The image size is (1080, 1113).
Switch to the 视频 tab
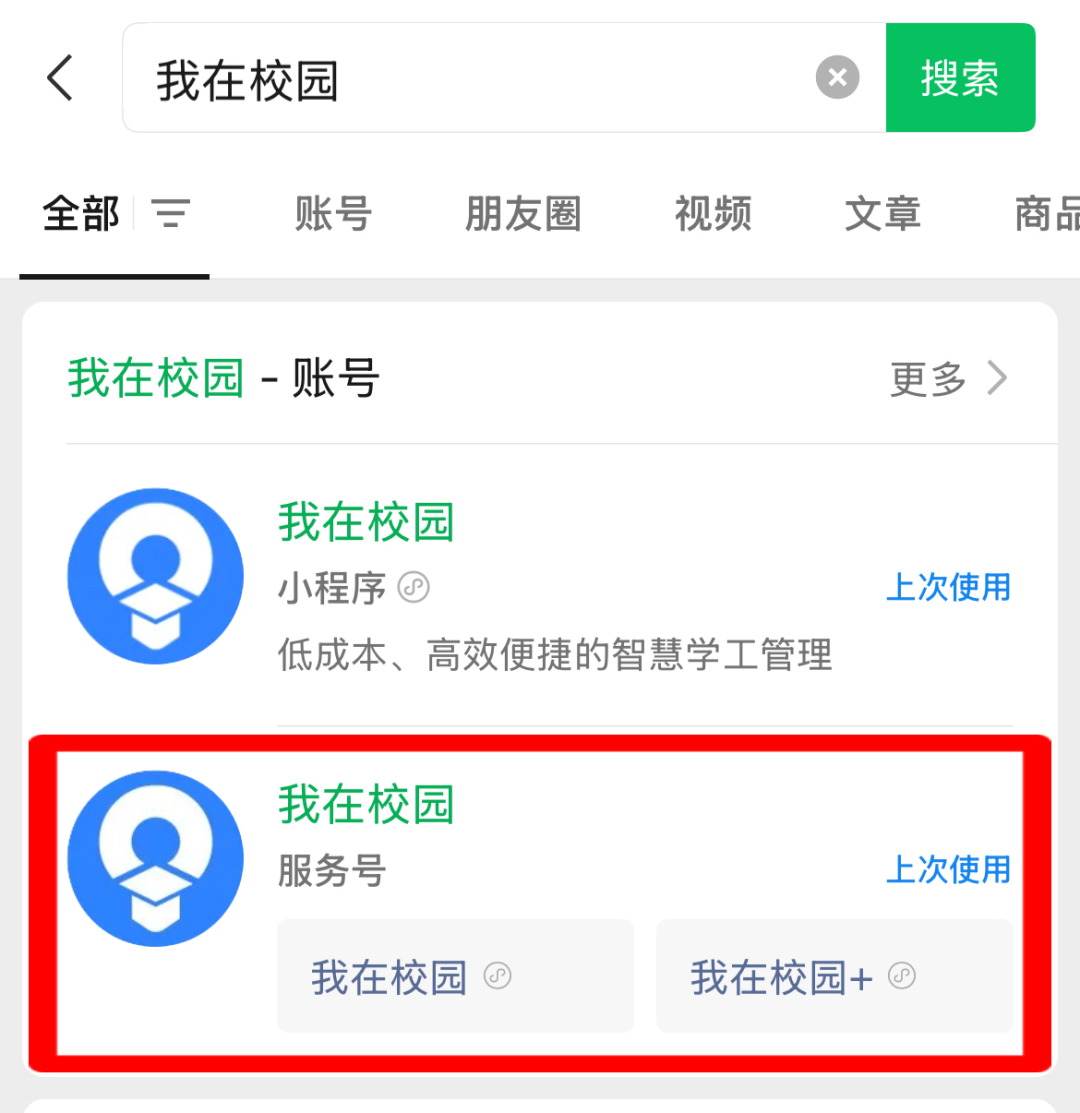coord(713,214)
